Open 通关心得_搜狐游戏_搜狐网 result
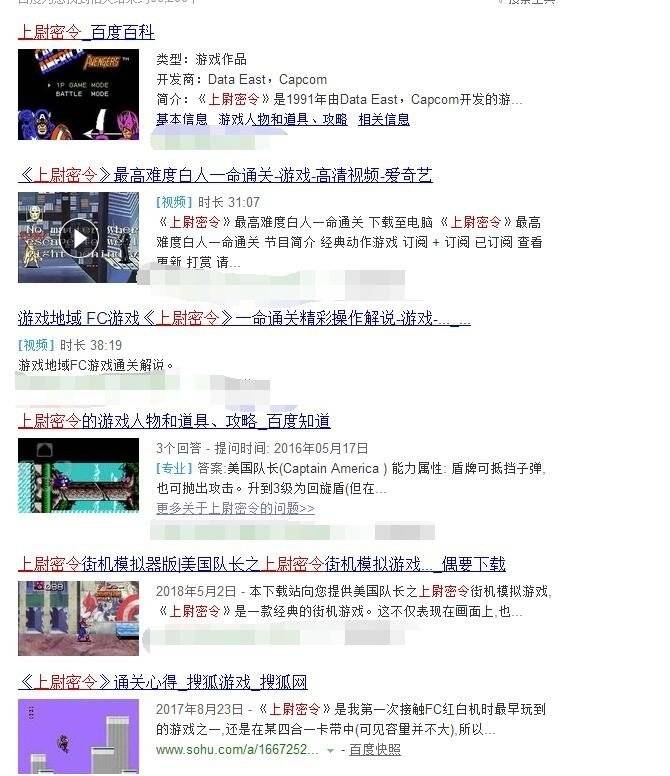The height and width of the screenshot is (776, 670). click(x=163, y=682)
